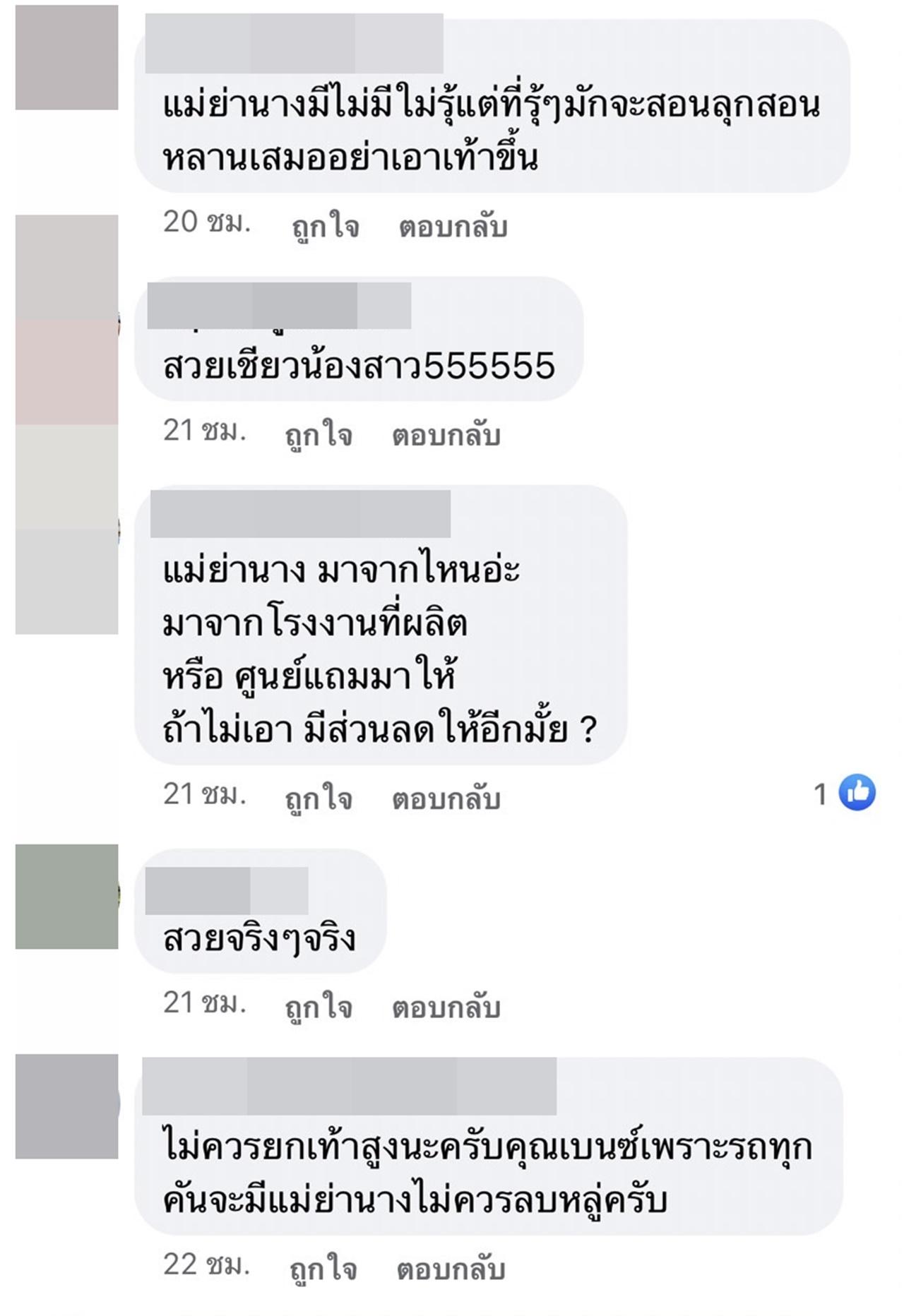Reply to the comment "สวยจริงๆจริง"
Screen dimensions: 904x1316
coord(446,1007)
